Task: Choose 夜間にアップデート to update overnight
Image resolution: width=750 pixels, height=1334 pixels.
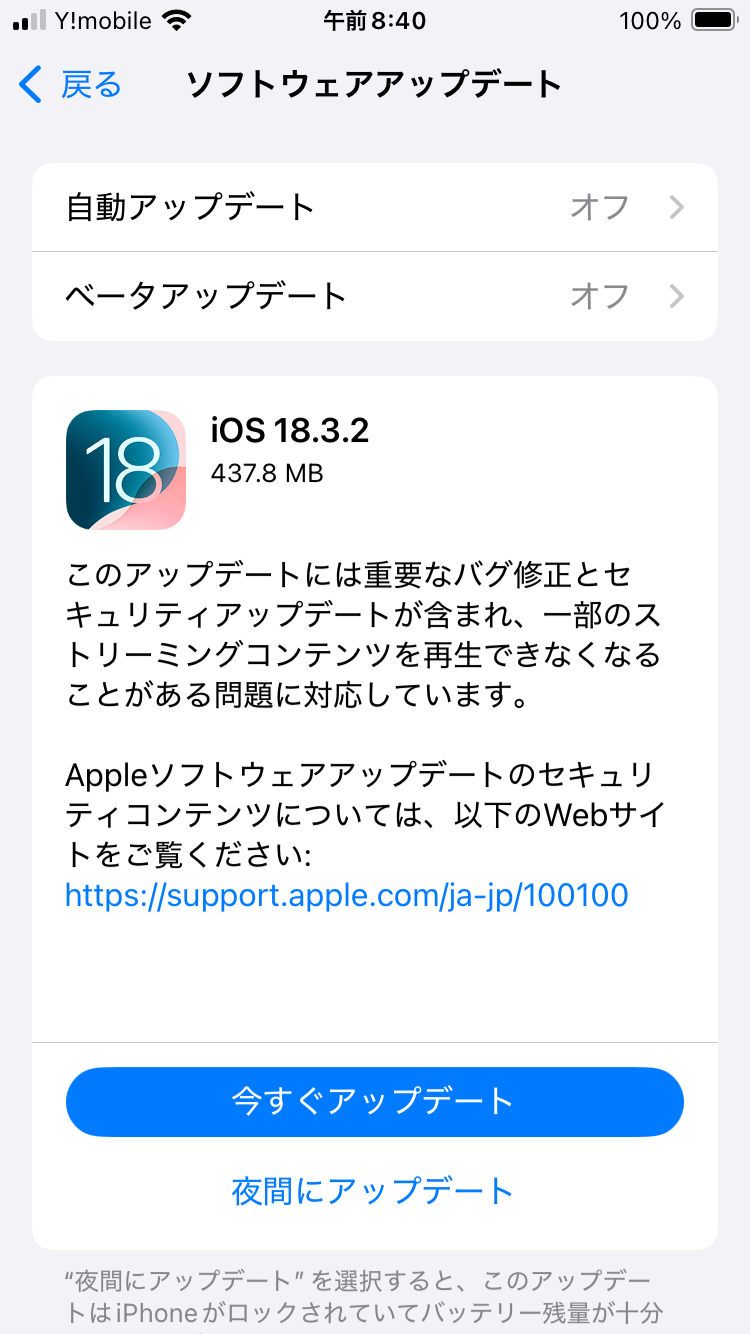Action: tap(373, 1191)
